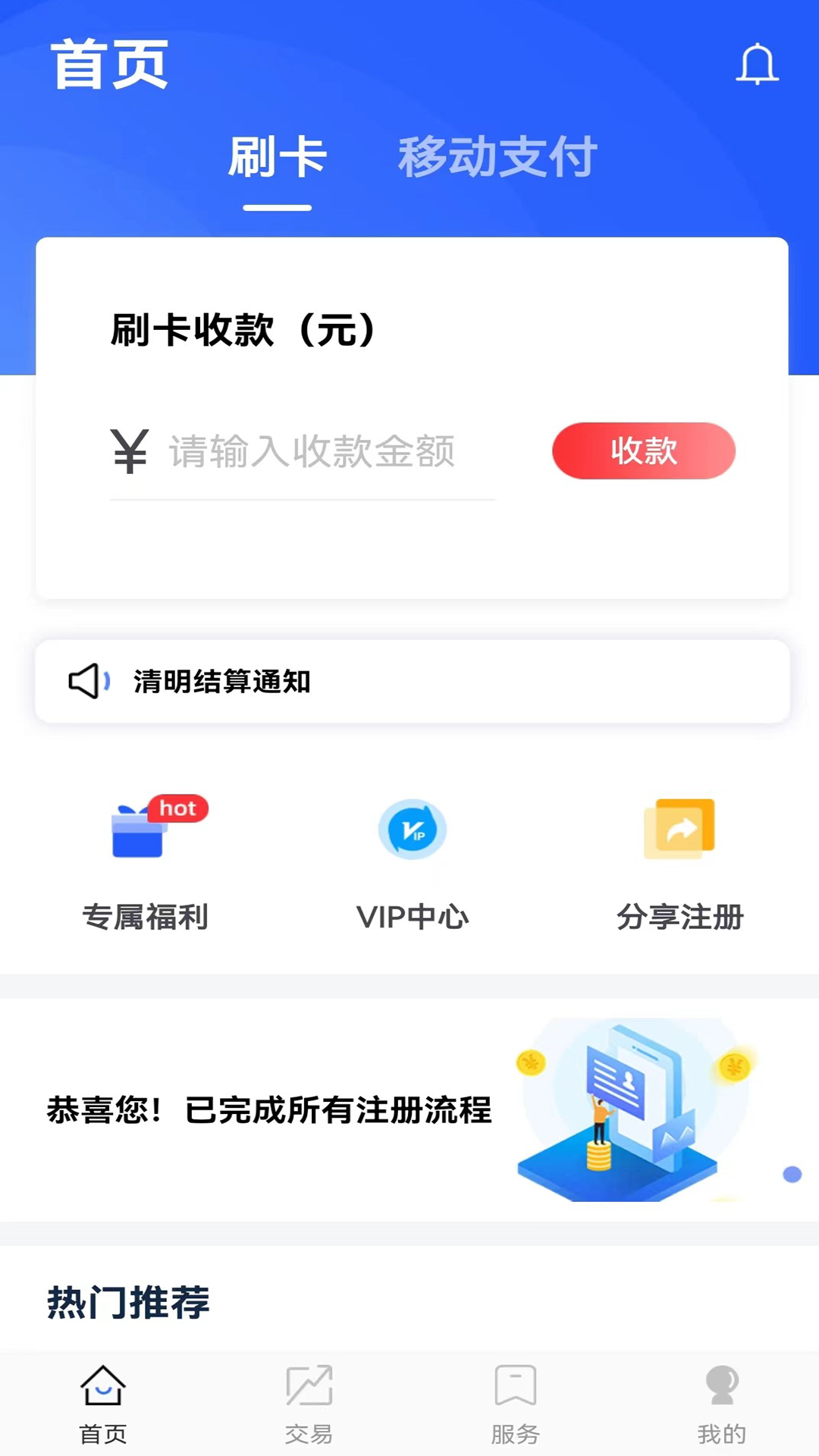Click the 热门推荐 section heading
The width and height of the screenshot is (819, 1456).
[x=130, y=1301]
